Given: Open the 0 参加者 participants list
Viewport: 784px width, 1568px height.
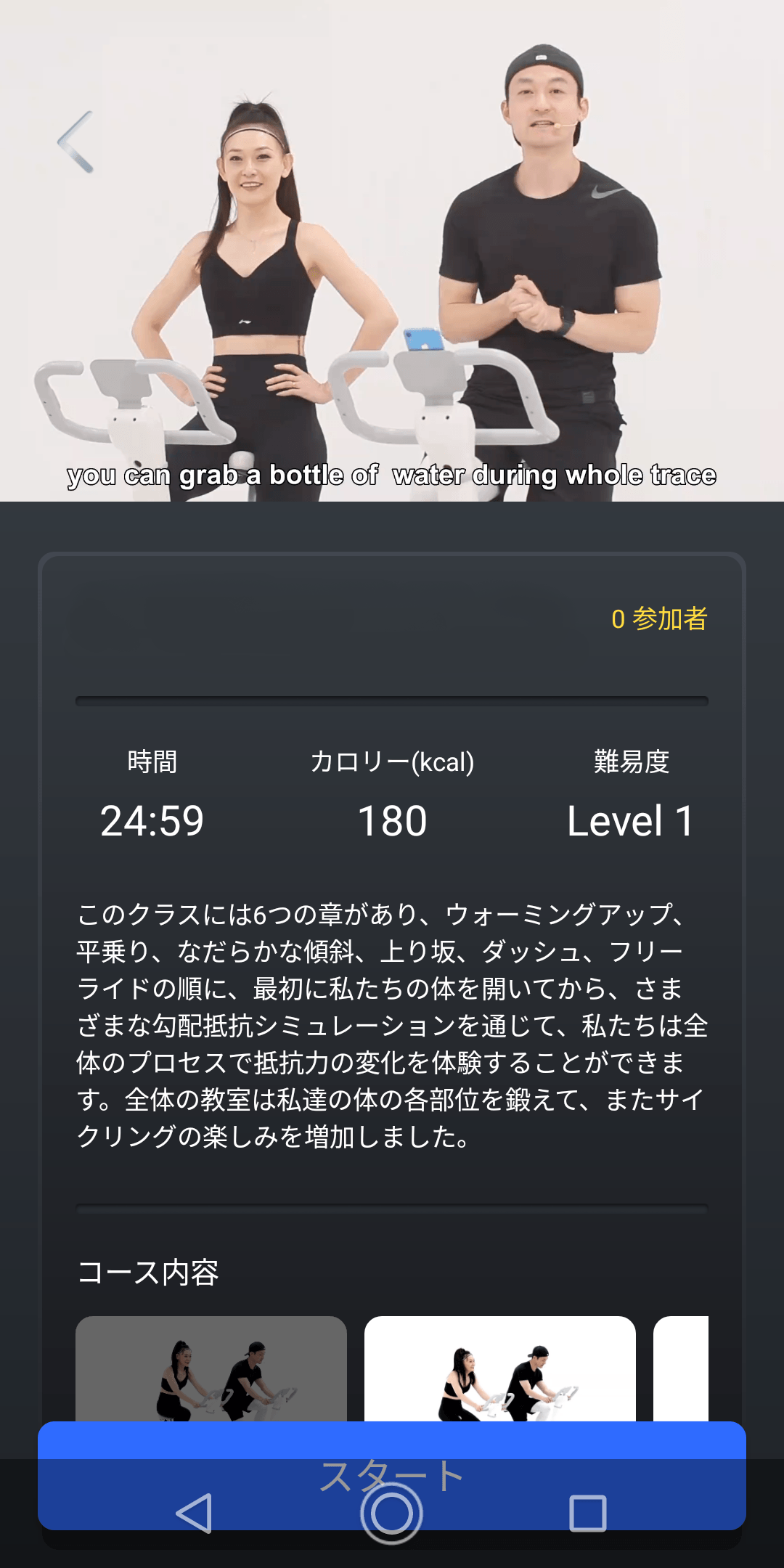Looking at the screenshot, I should (658, 619).
